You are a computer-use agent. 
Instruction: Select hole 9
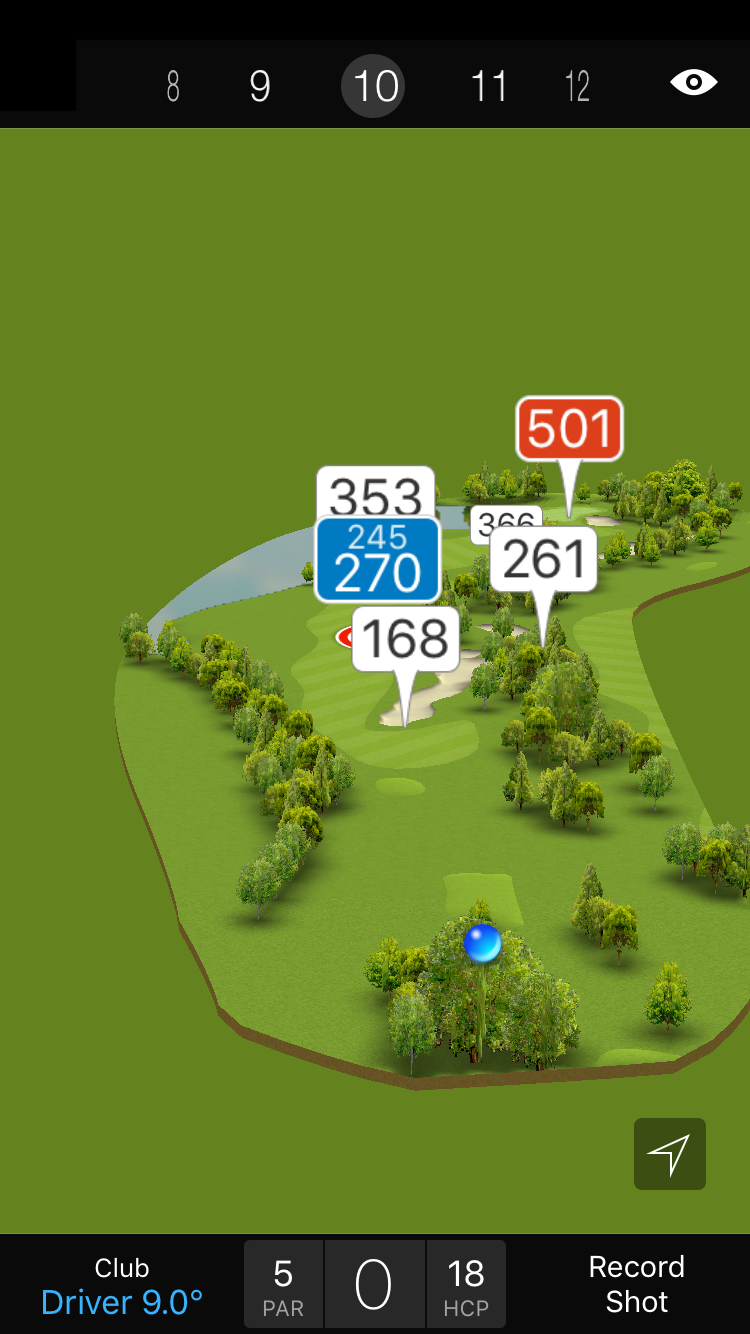point(260,87)
